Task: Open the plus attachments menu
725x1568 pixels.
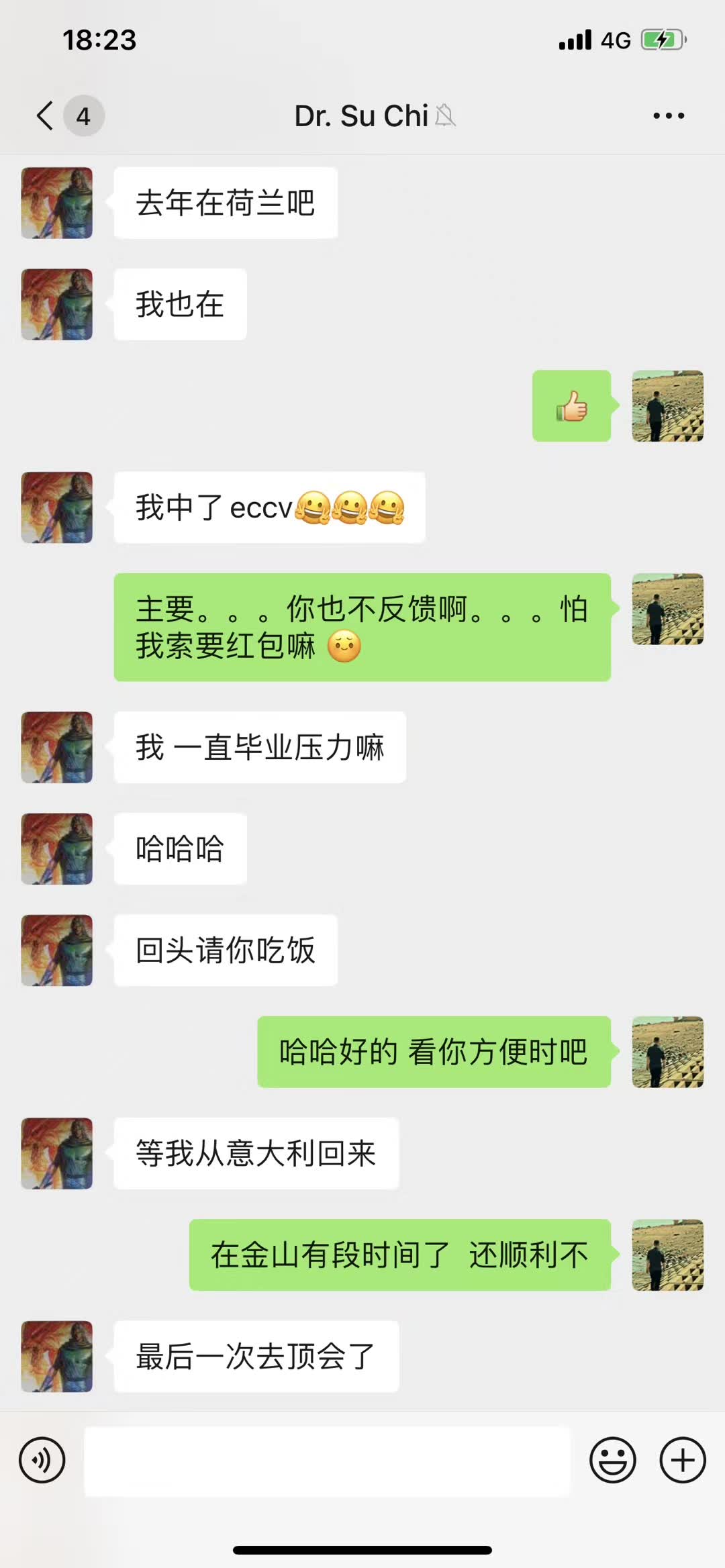Action: [683, 1460]
